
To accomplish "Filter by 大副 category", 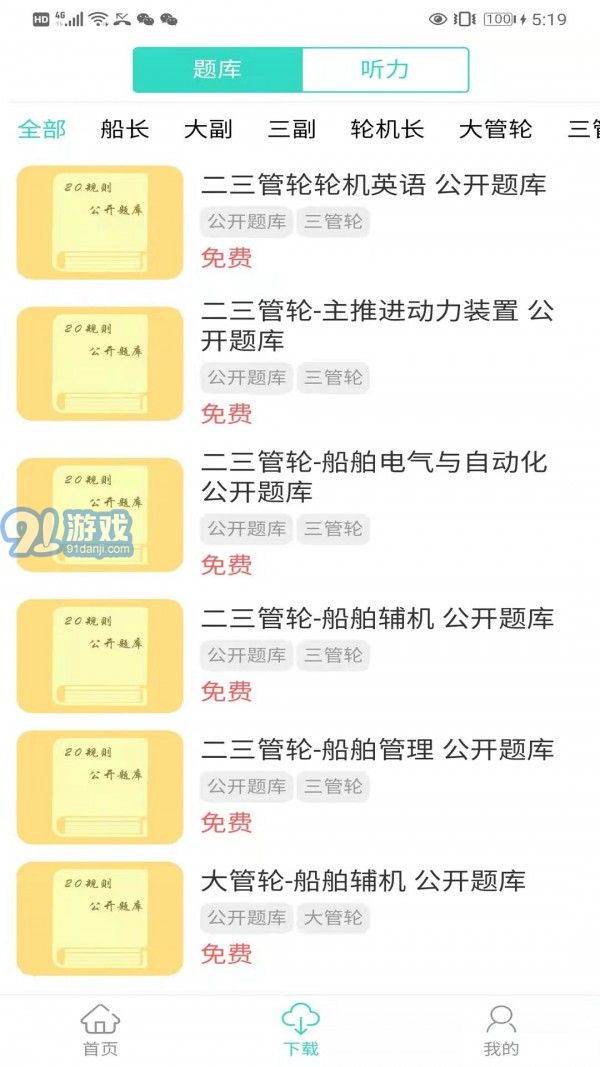I will coord(208,129).
